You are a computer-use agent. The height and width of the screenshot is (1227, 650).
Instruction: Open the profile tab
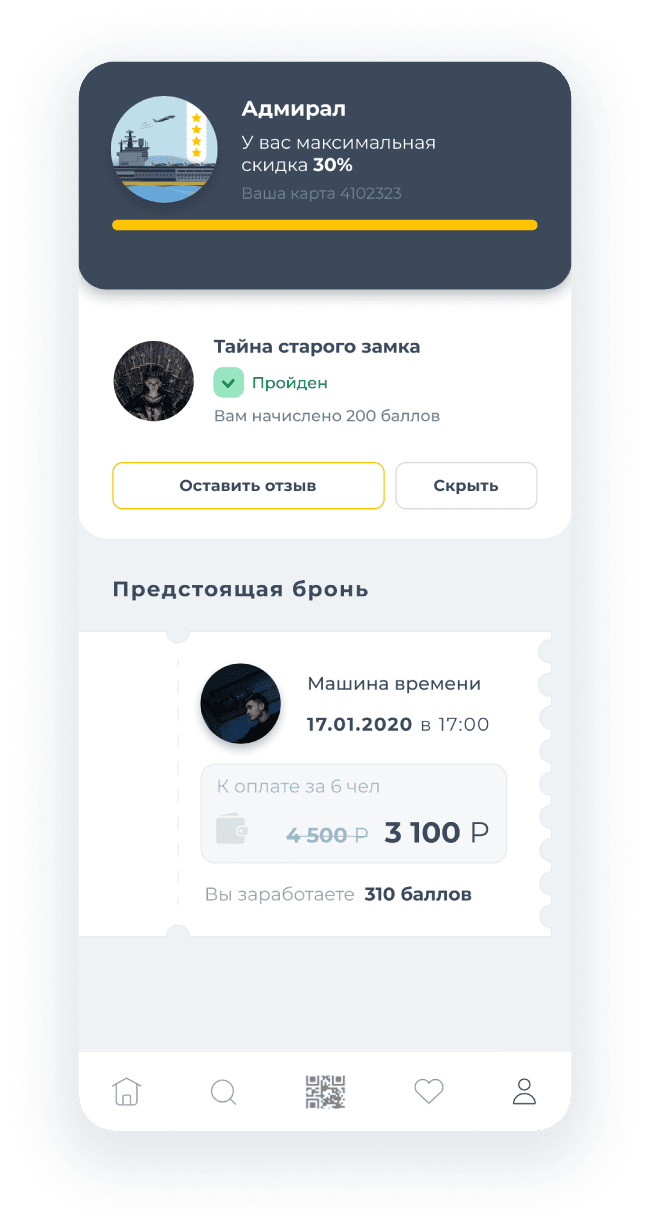tap(524, 1091)
